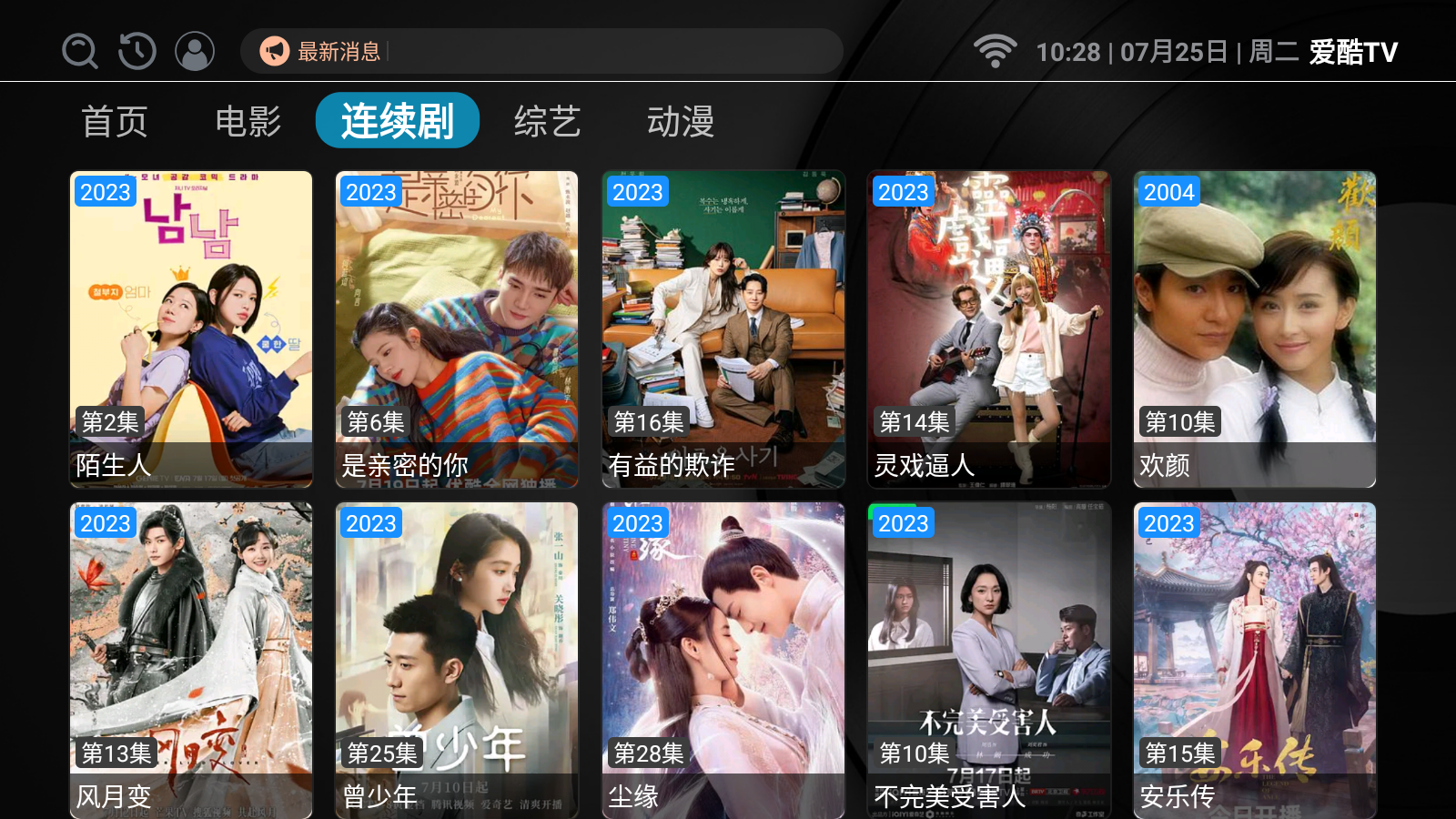Open the series 安乐传
This screenshot has height=819, width=1456.
click(x=1255, y=660)
